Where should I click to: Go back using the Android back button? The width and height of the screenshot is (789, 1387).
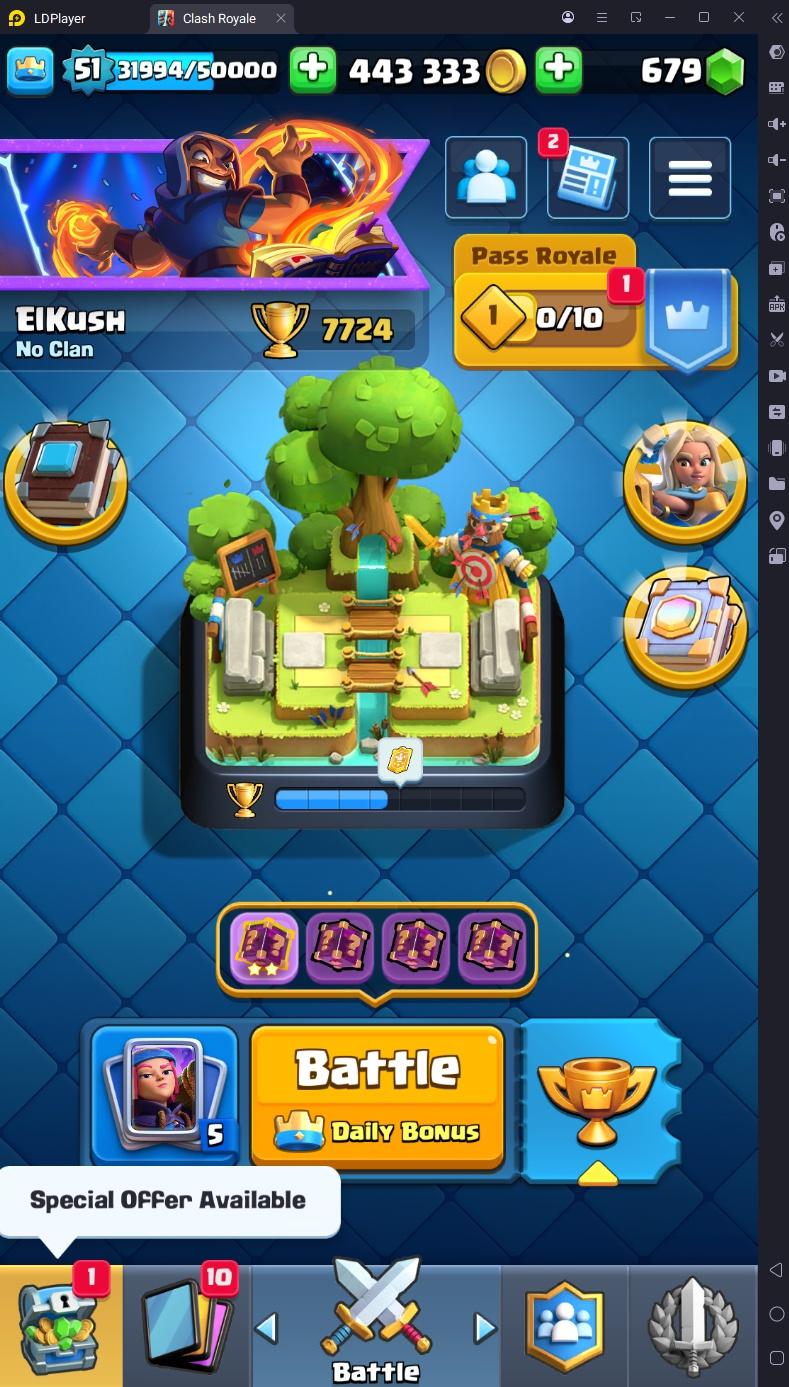coord(776,1270)
